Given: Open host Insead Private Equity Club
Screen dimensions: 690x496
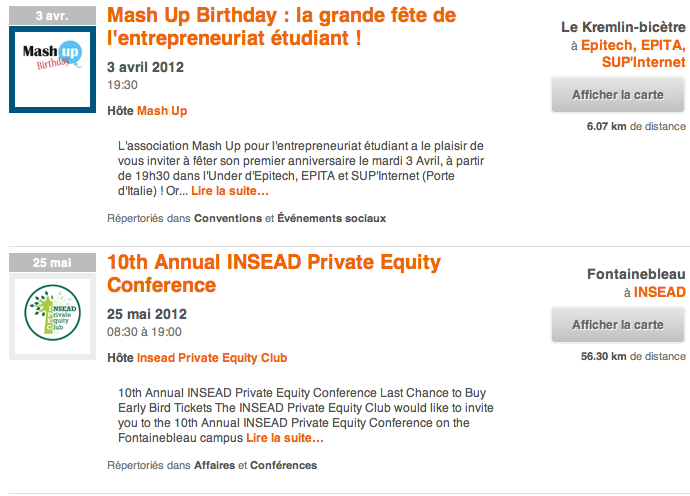Looking at the screenshot, I should [212, 358].
